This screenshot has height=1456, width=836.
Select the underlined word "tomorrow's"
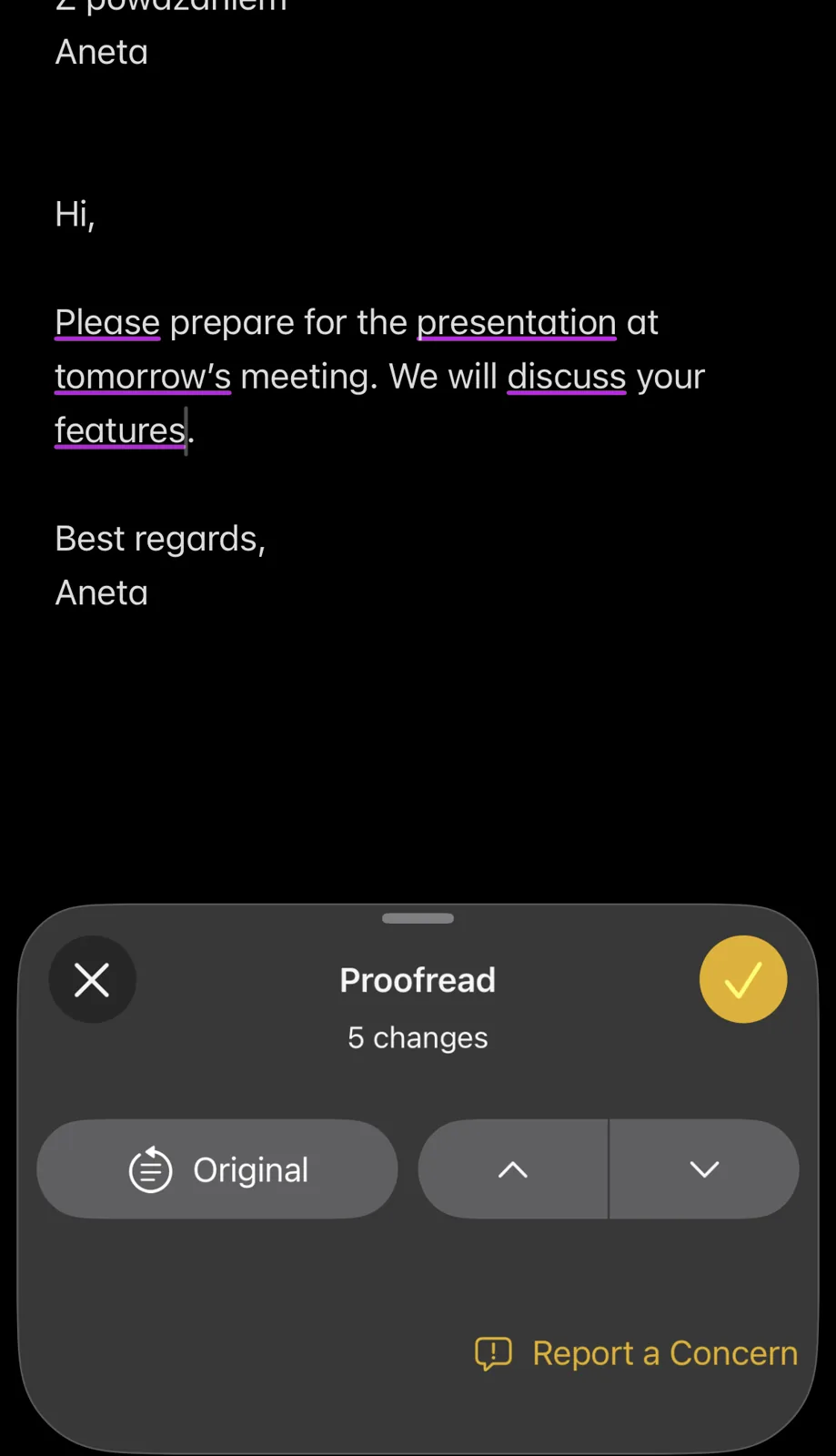(x=143, y=377)
